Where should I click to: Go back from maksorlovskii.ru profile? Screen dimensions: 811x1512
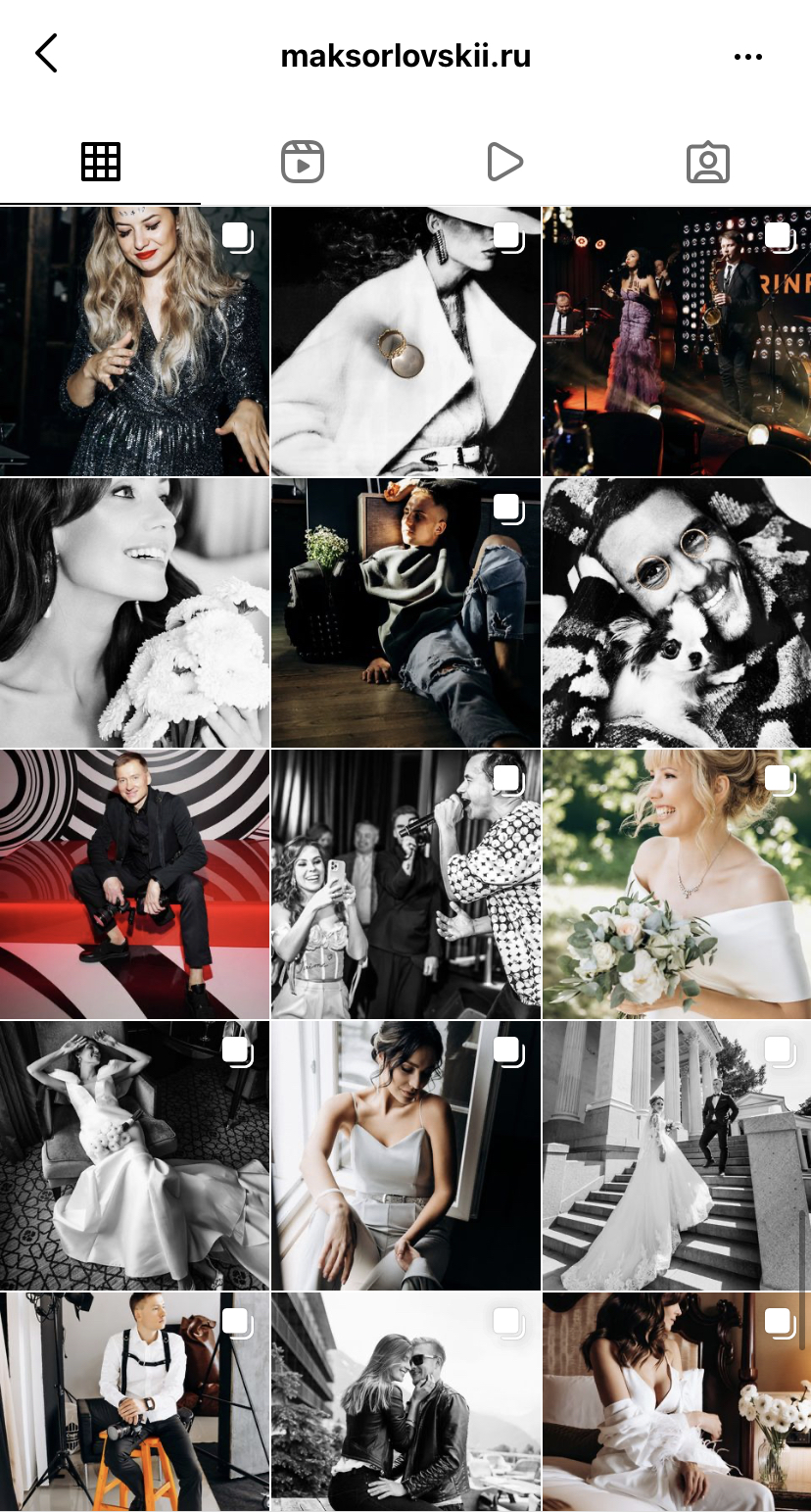click(x=46, y=54)
